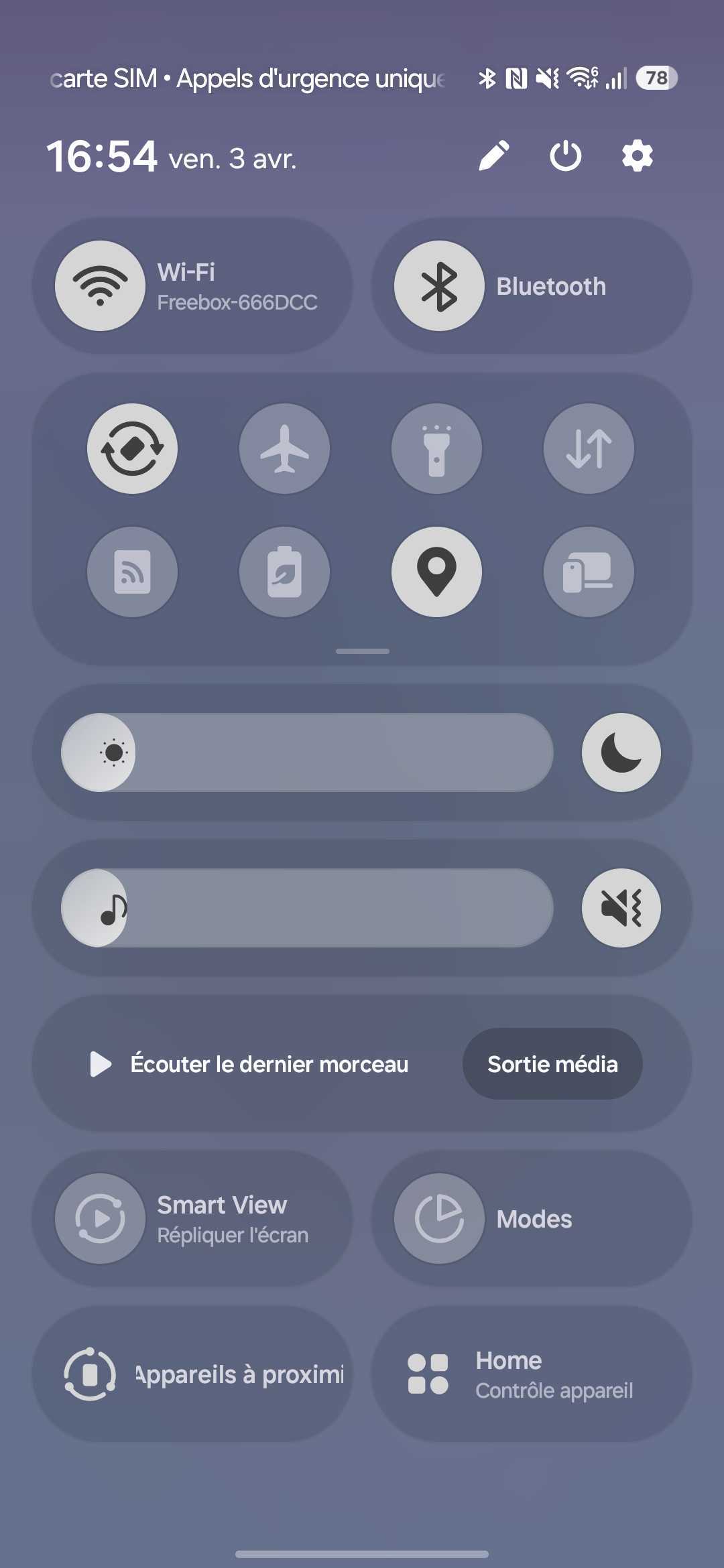Image resolution: width=724 pixels, height=1568 pixels.
Task: Turn on the Flashlight
Action: coord(436,449)
